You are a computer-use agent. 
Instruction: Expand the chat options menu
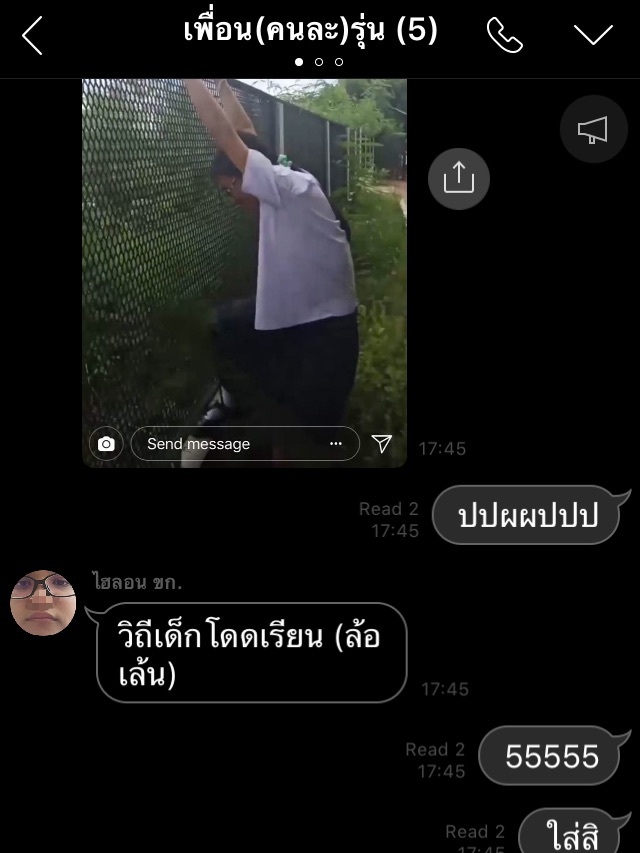[593, 35]
